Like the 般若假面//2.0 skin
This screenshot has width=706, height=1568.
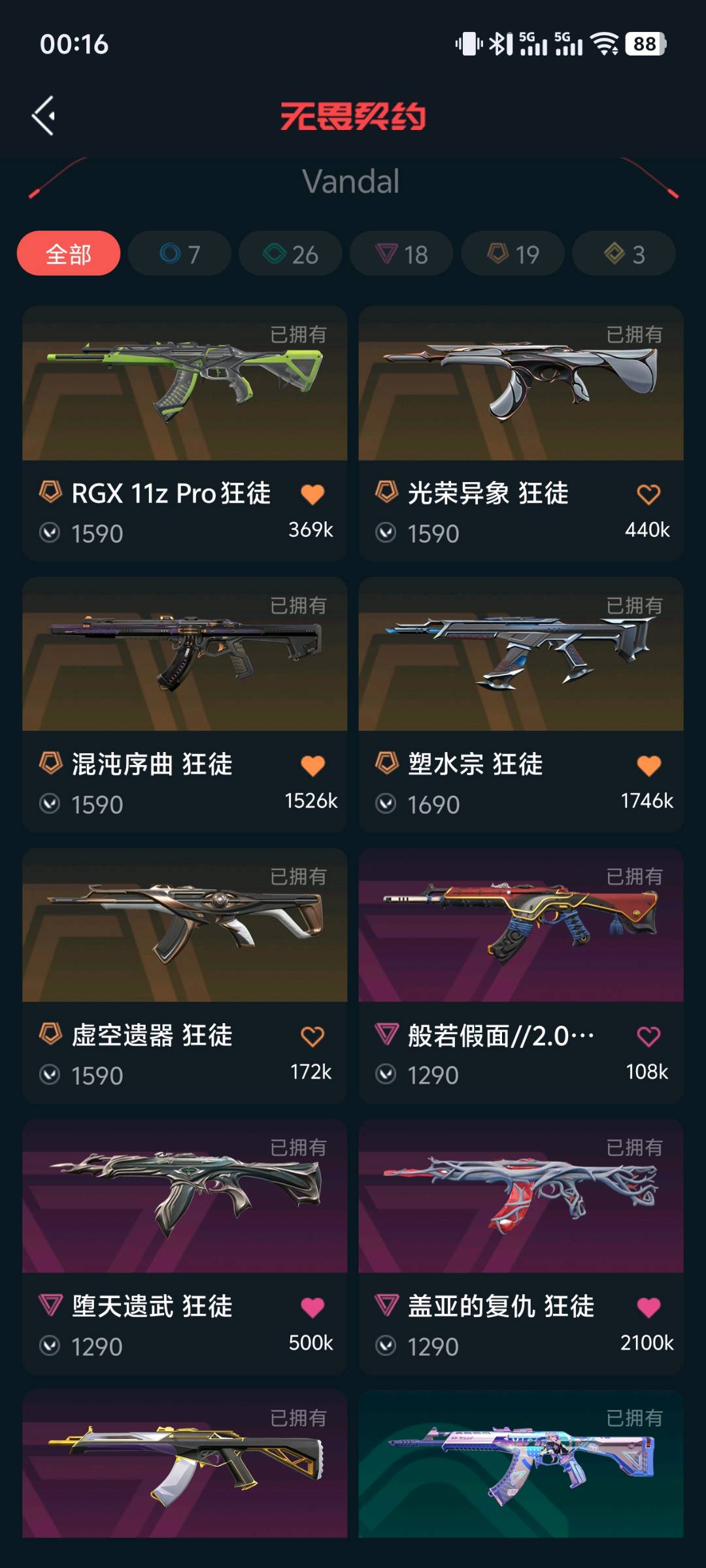[648, 1036]
